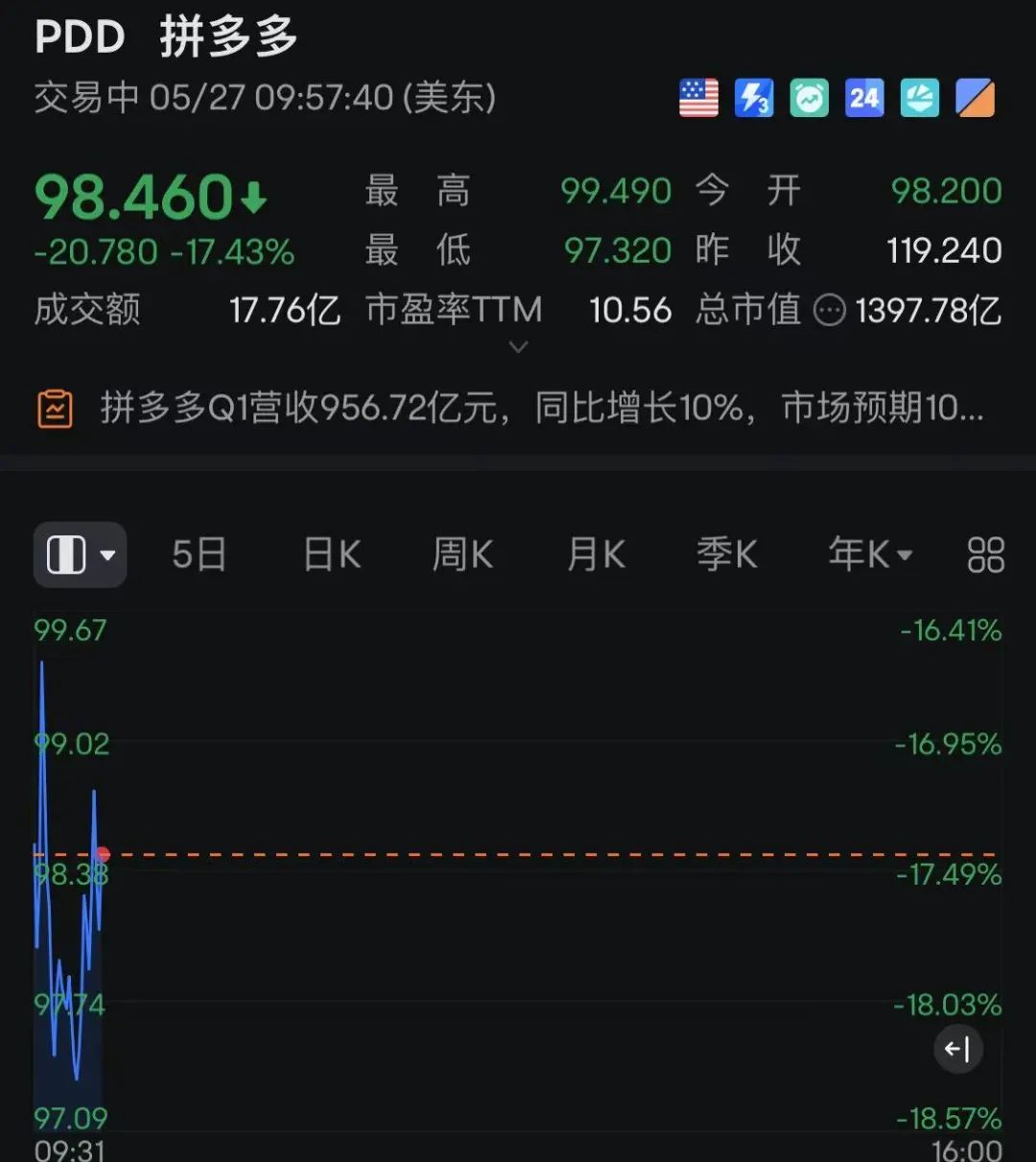
Task: Switch to the 日K candlestick tab
Action: (331, 555)
